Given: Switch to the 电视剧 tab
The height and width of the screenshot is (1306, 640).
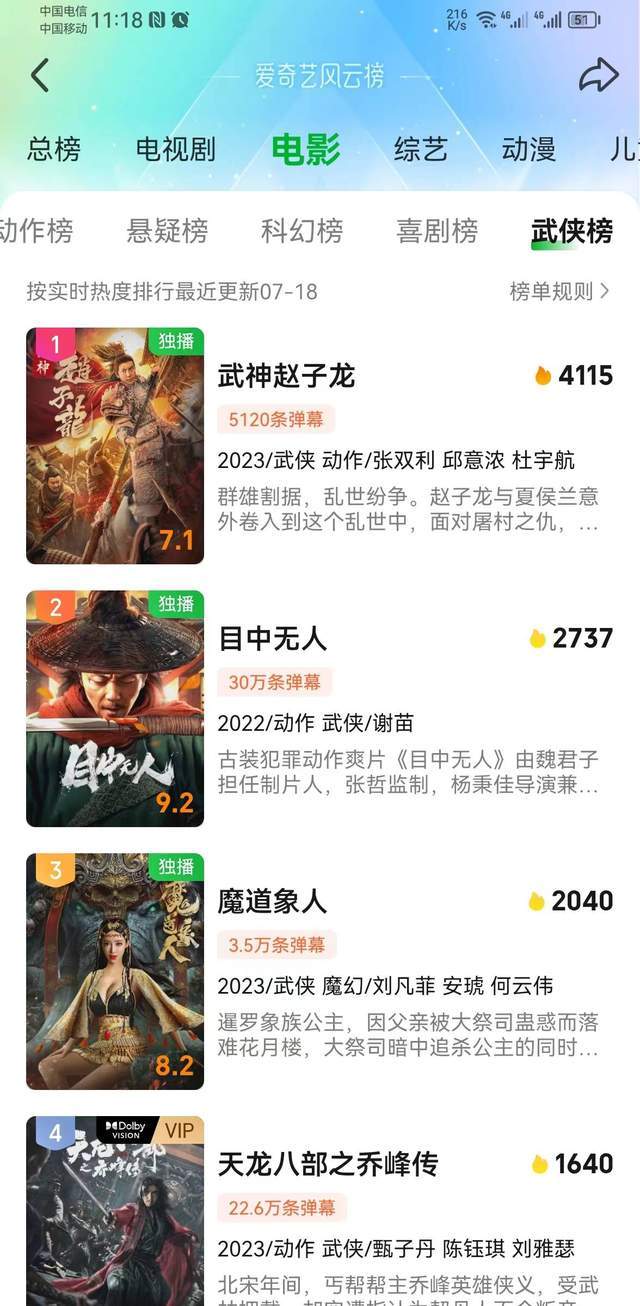Looking at the screenshot, I should [176, 150].
